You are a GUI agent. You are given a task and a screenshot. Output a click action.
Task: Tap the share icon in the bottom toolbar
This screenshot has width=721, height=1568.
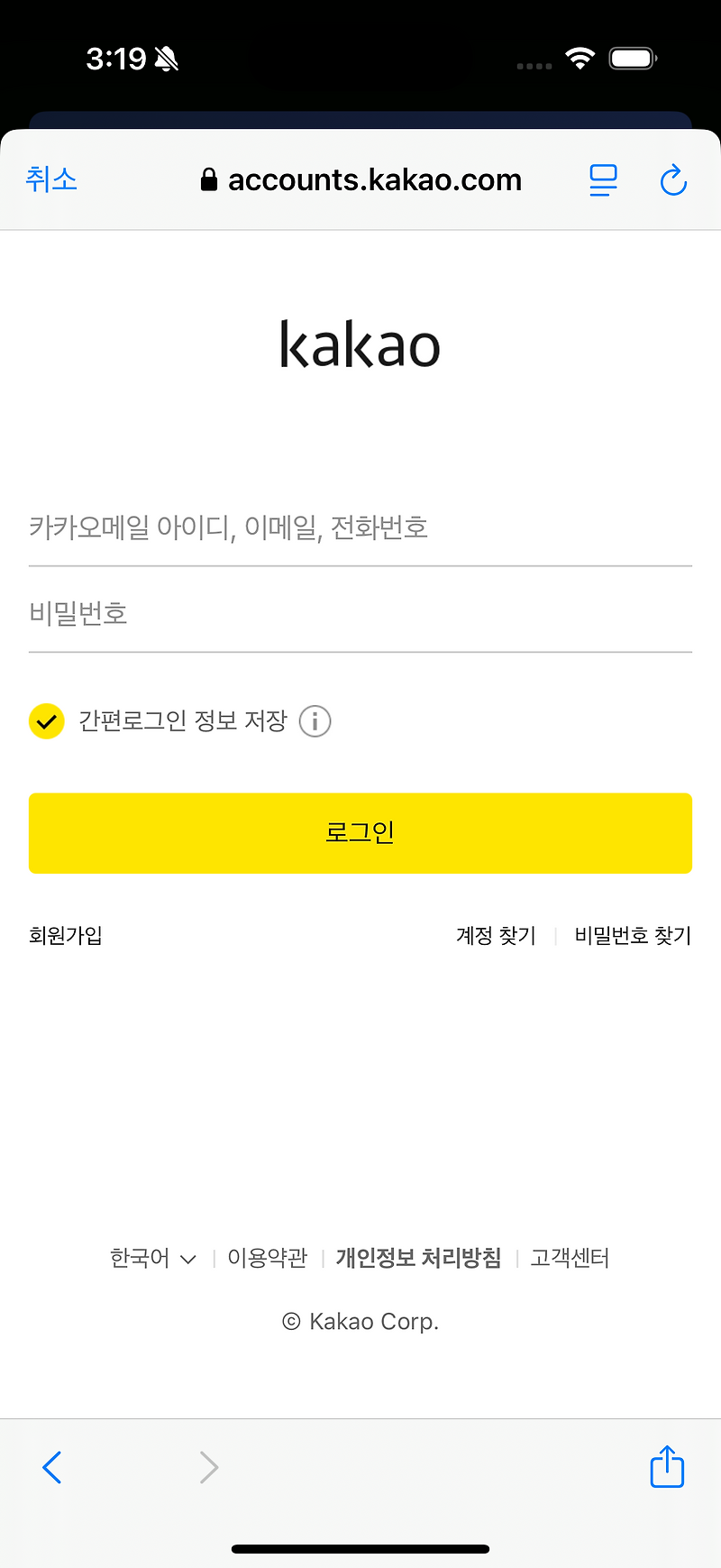(667, 1467)
